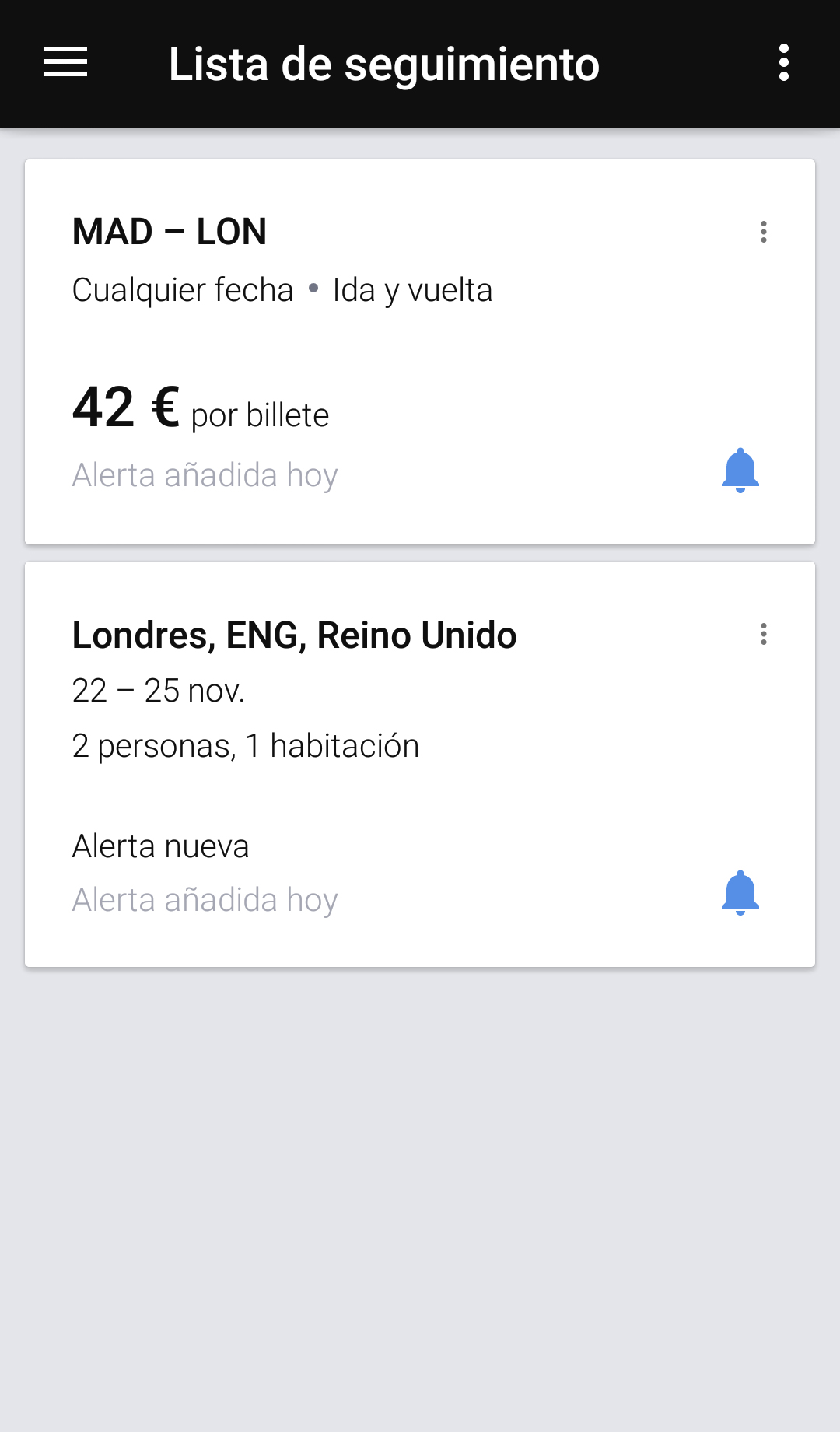Open the app bar overflow menu
This screenshot has height=1432, width=840.
(x=783, y=62)
